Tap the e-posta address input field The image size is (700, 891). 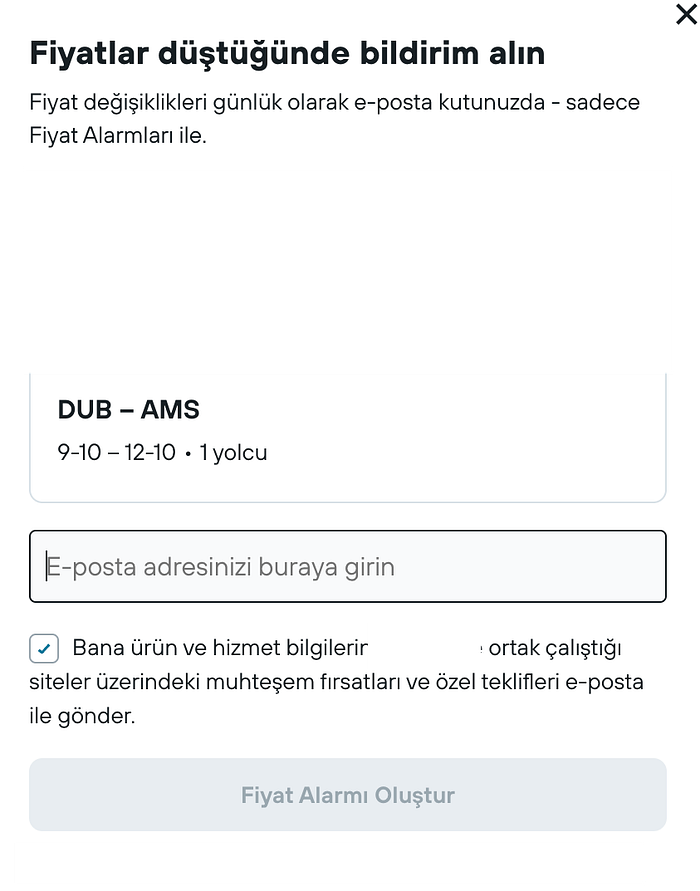(x=347, y=567)
